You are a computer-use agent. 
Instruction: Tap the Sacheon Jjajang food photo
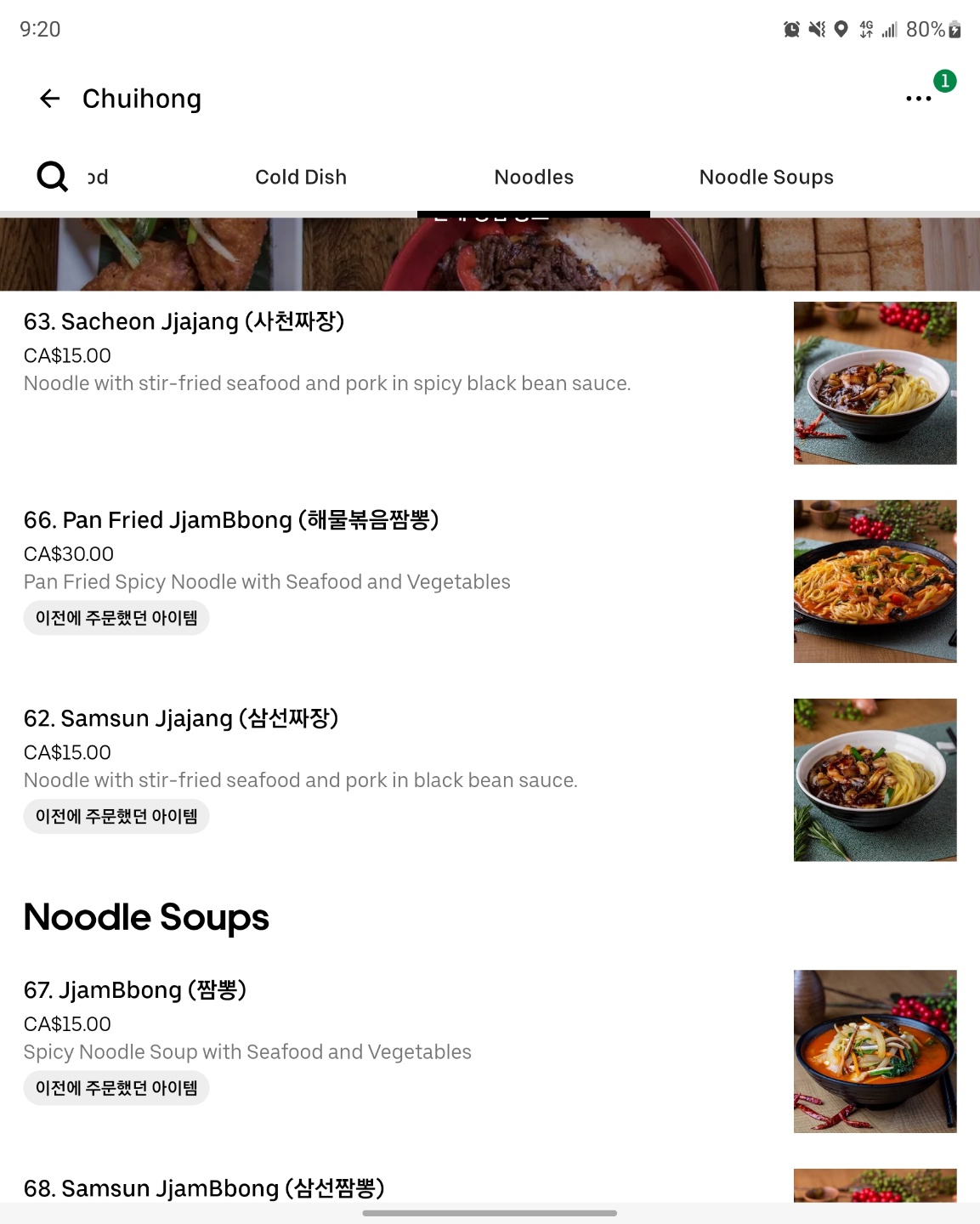pos(875,383)
